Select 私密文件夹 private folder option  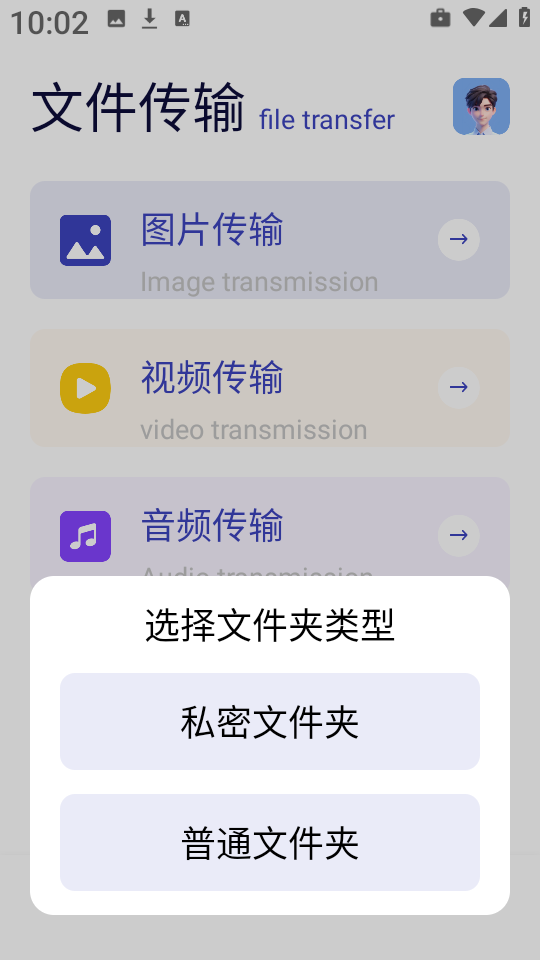click(x=269, y=721)
